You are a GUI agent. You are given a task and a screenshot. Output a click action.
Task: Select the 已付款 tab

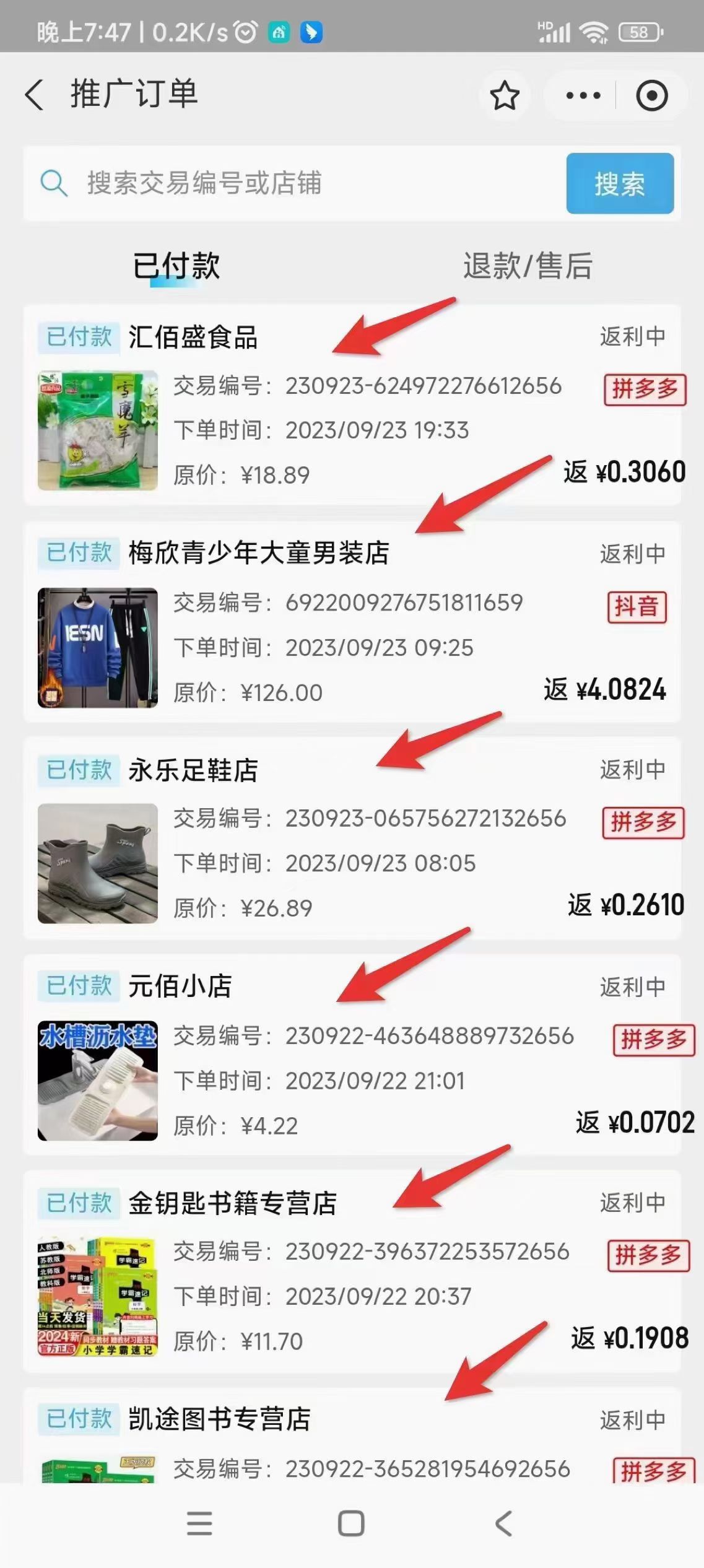point(176,266)
